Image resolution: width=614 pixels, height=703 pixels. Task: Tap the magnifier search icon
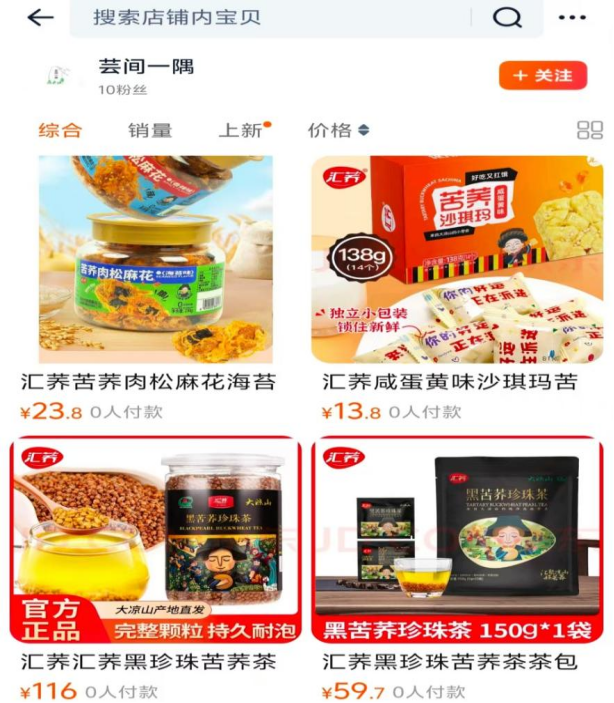[x=507, y=18]
